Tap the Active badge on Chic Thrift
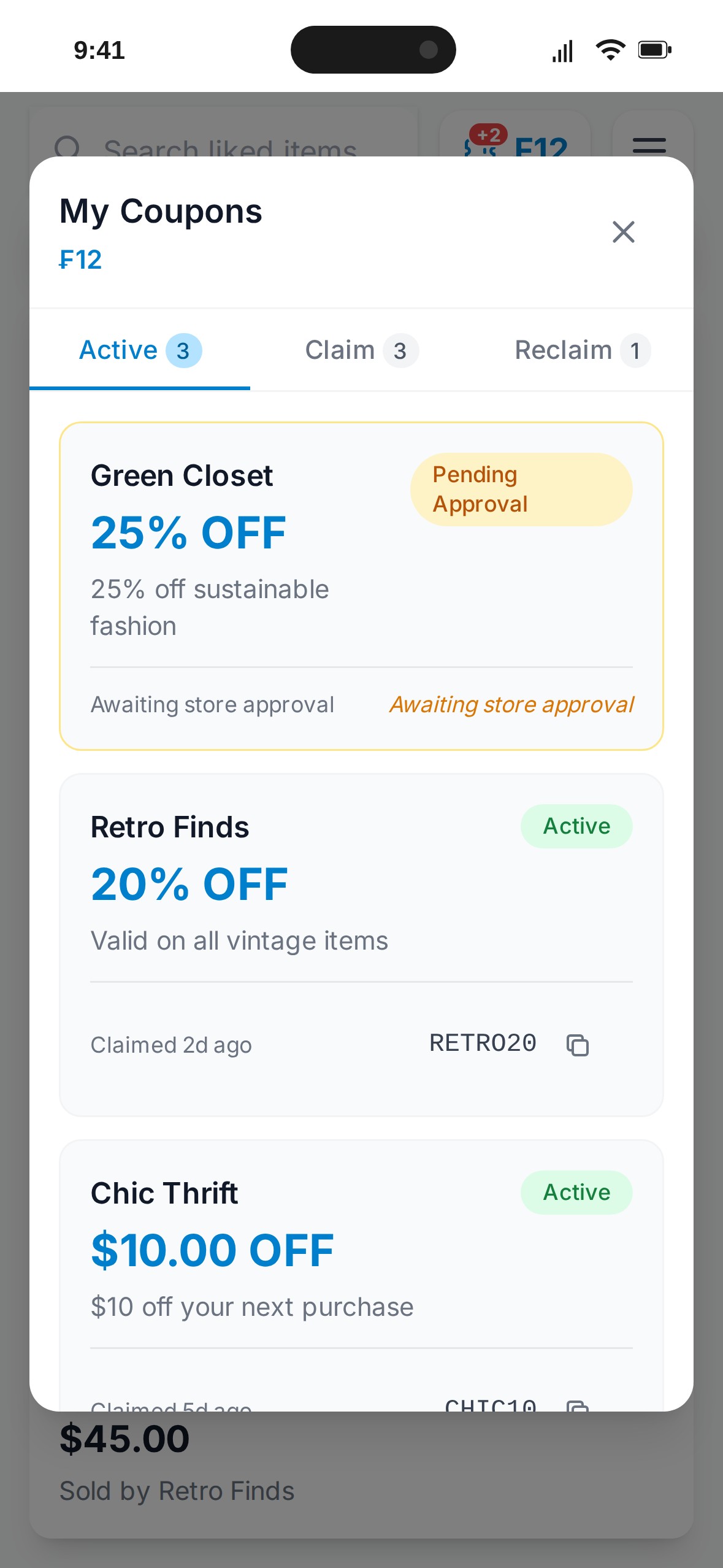Screen dimensions: 723x1568 click(576, 1192)
